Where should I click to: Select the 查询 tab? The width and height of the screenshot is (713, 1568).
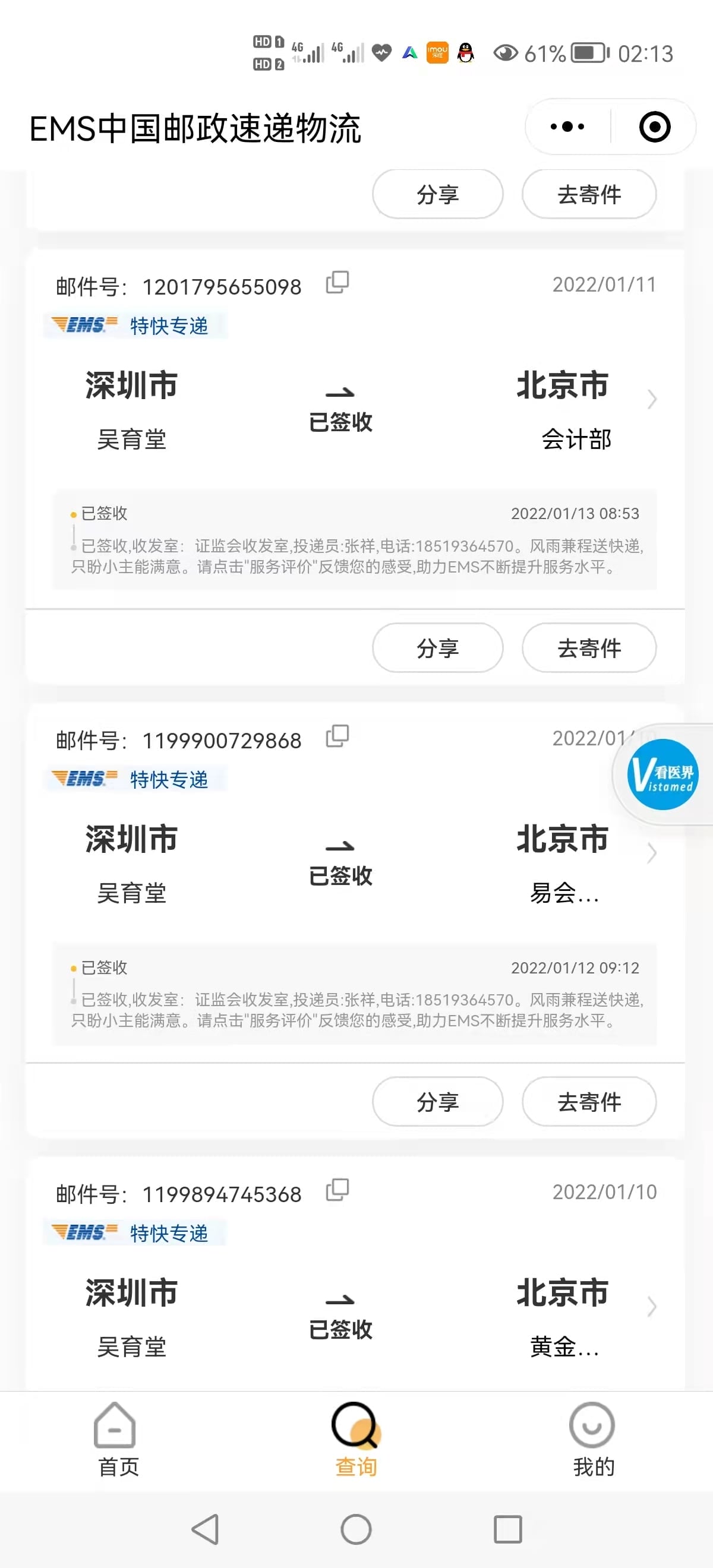point(356,1439)
